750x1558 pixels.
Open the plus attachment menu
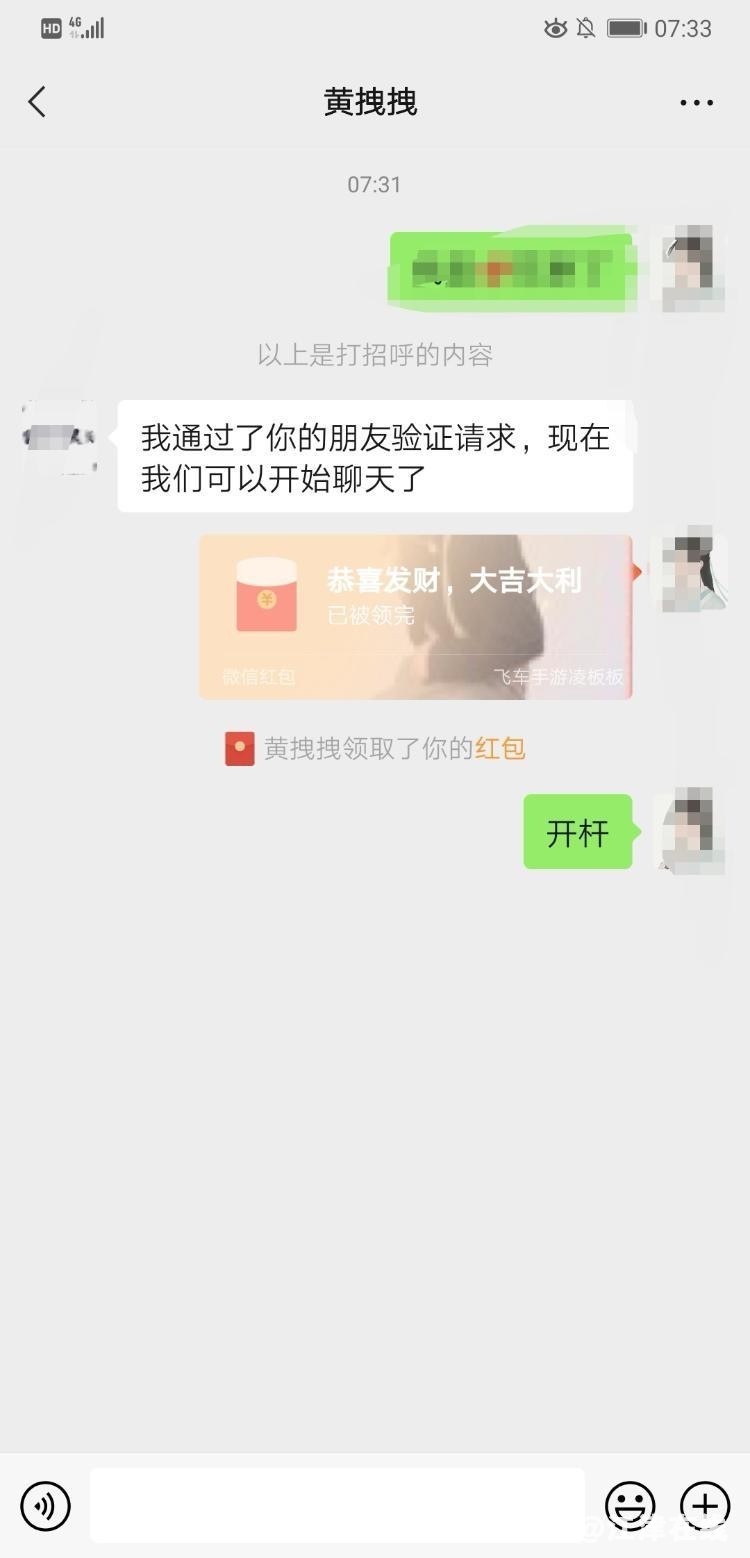pos(705,1505)
